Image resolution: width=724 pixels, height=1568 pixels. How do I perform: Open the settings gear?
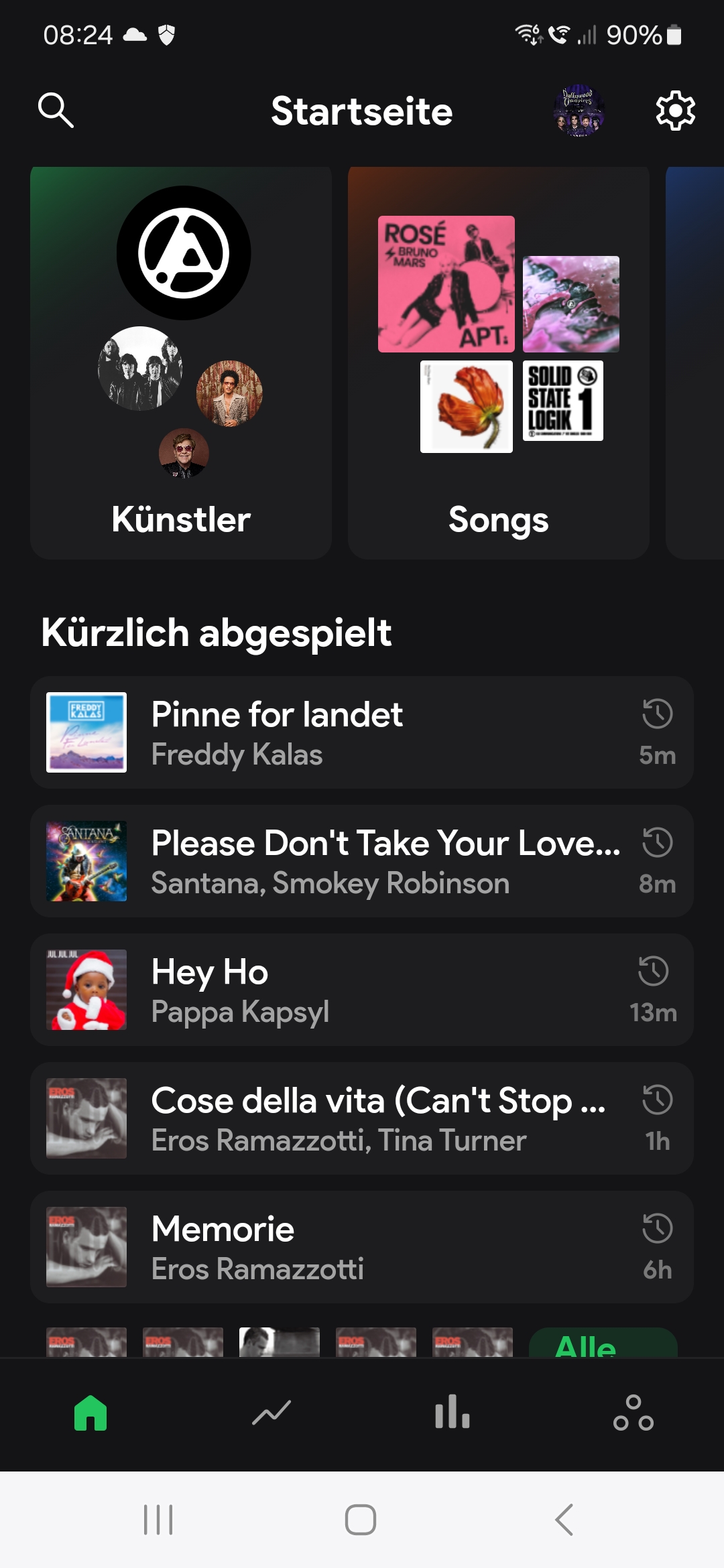pyautogui.click(x=675, y=111)
